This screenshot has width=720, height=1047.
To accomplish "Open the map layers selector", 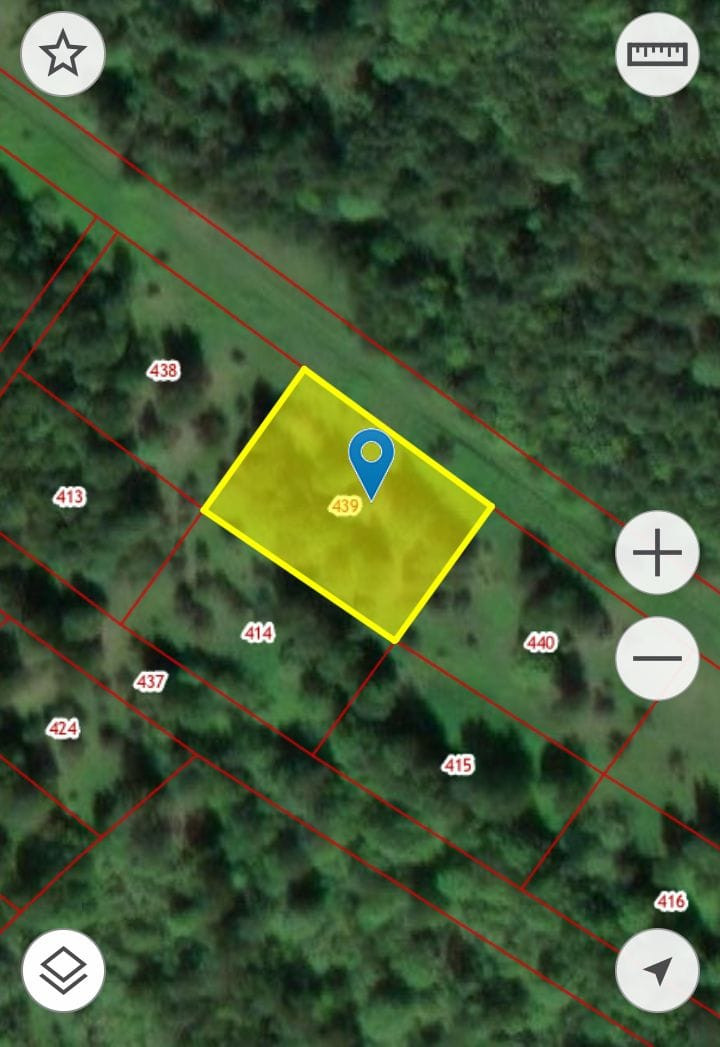I will pos(63,970).
